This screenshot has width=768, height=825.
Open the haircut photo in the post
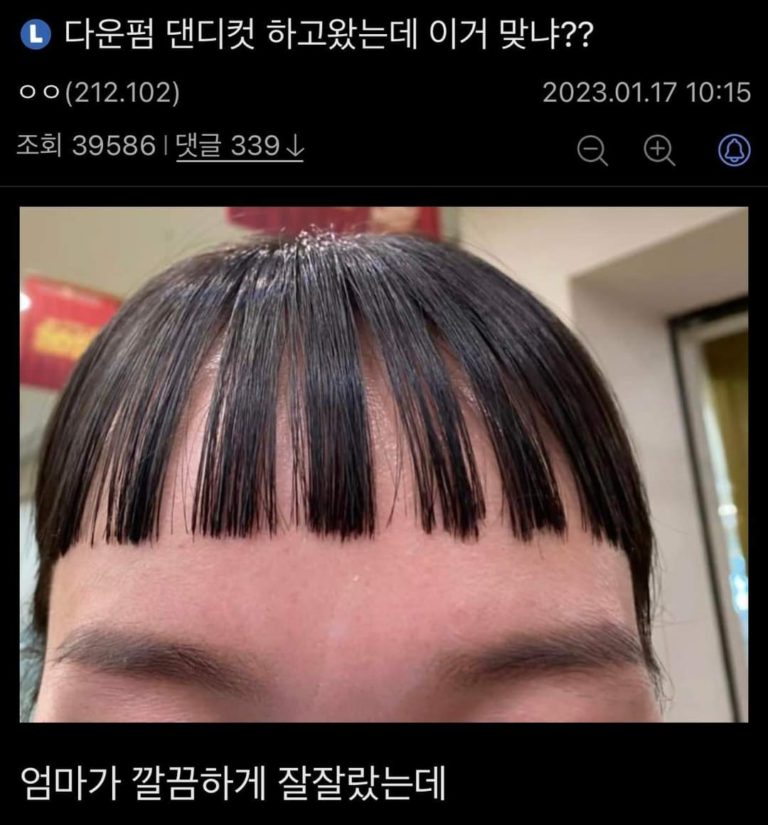(x=384, y=464)
